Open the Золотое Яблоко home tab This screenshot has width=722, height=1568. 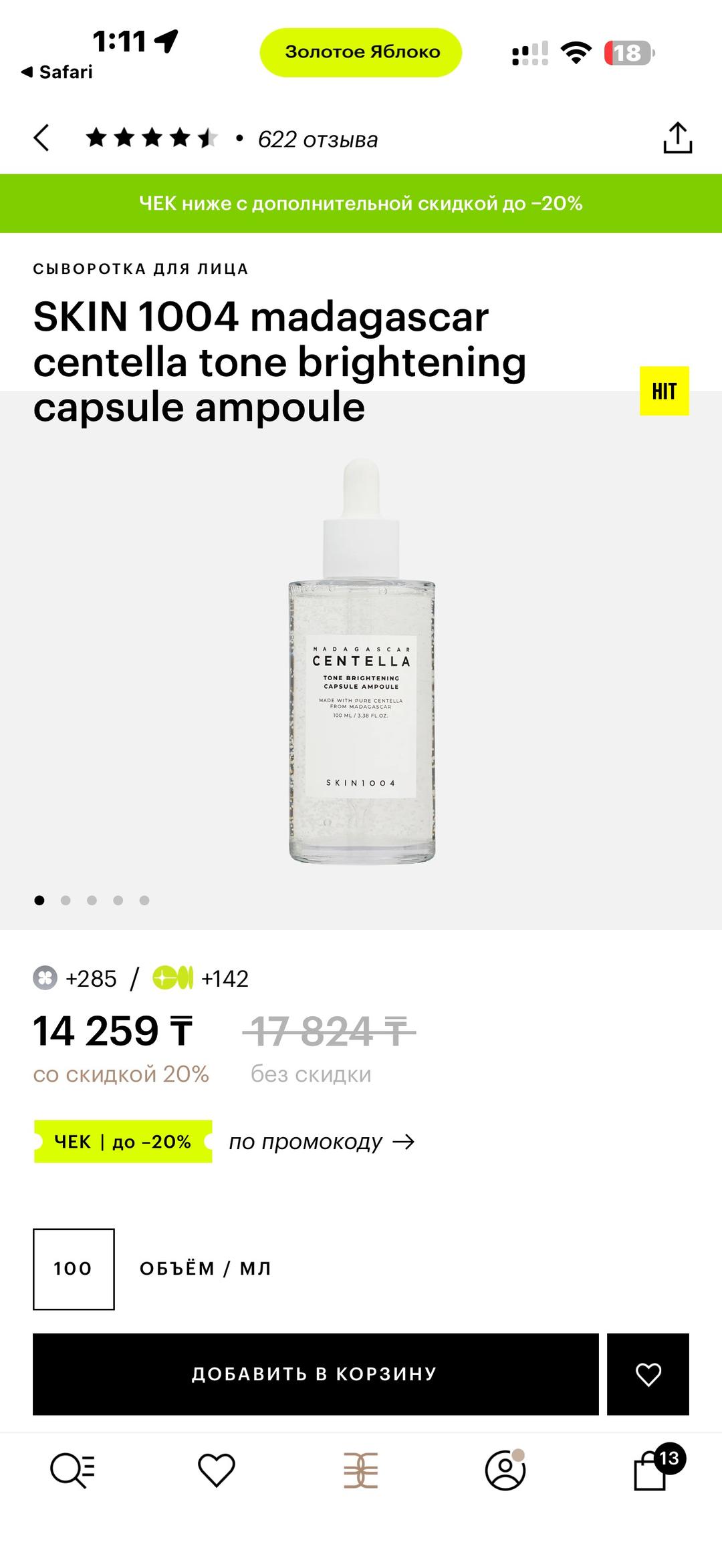pyautogui.click(x=361, y=1470)
